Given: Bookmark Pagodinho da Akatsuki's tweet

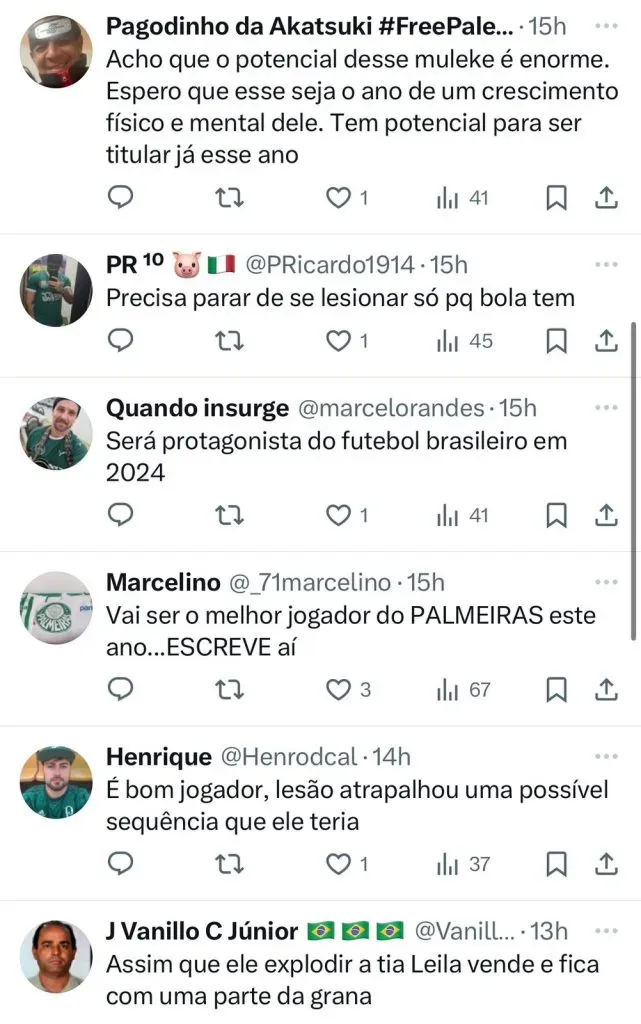Looking at the screenshot, I should point(556,198).
